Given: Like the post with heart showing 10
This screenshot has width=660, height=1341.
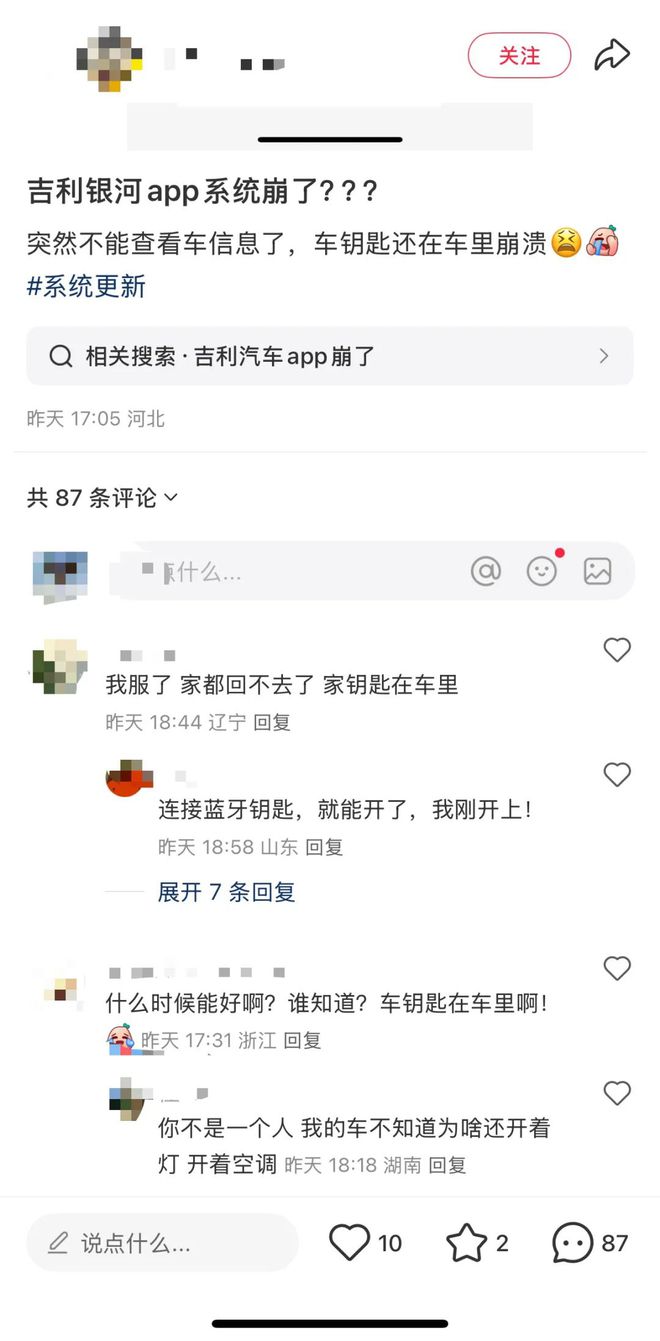Looking at the screenshot, I should [351, 1243].
